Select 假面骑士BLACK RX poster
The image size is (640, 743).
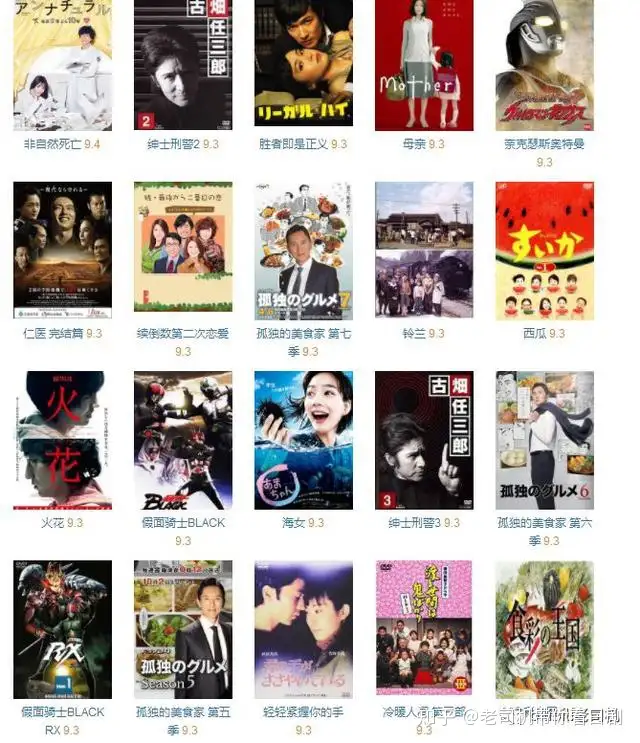[62, 629]
